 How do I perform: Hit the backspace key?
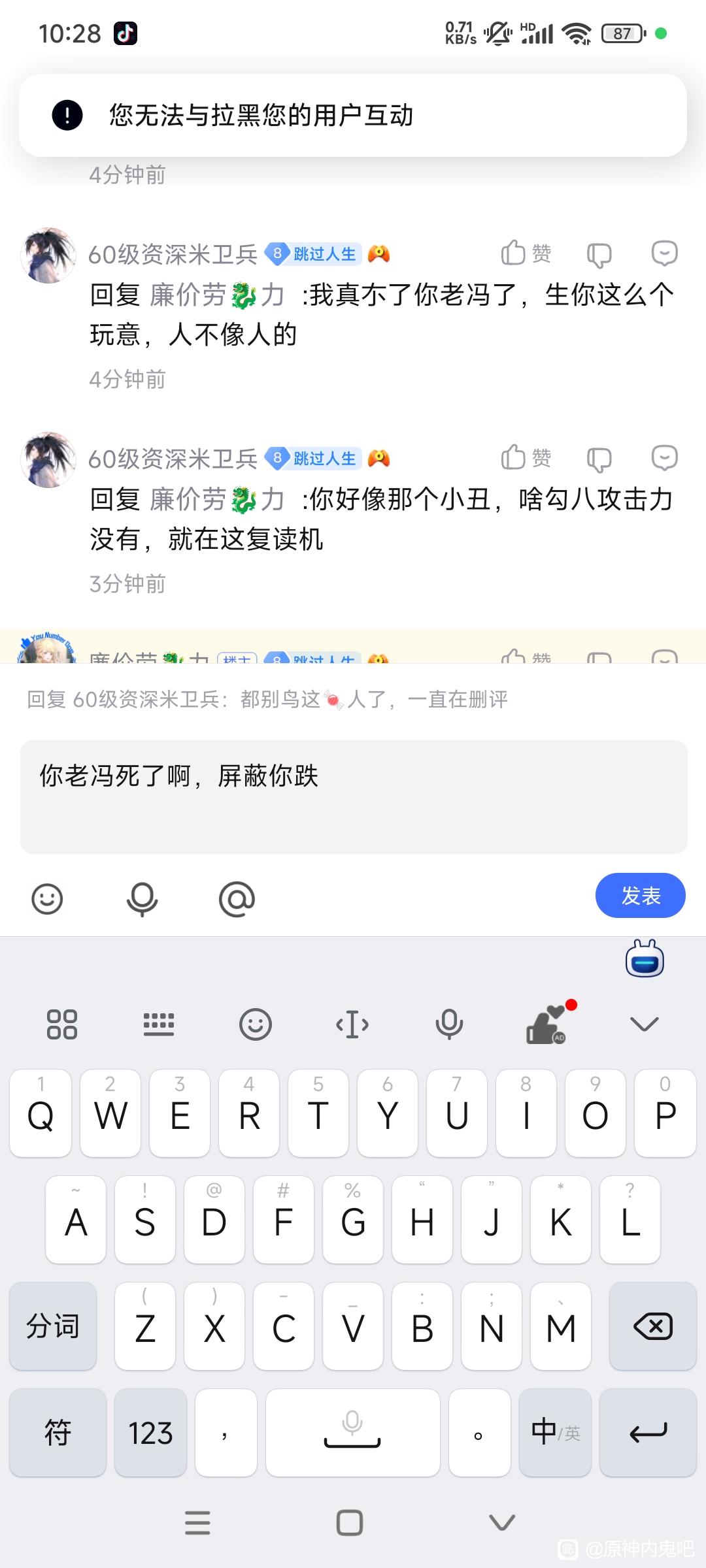tap(652, 1326)
